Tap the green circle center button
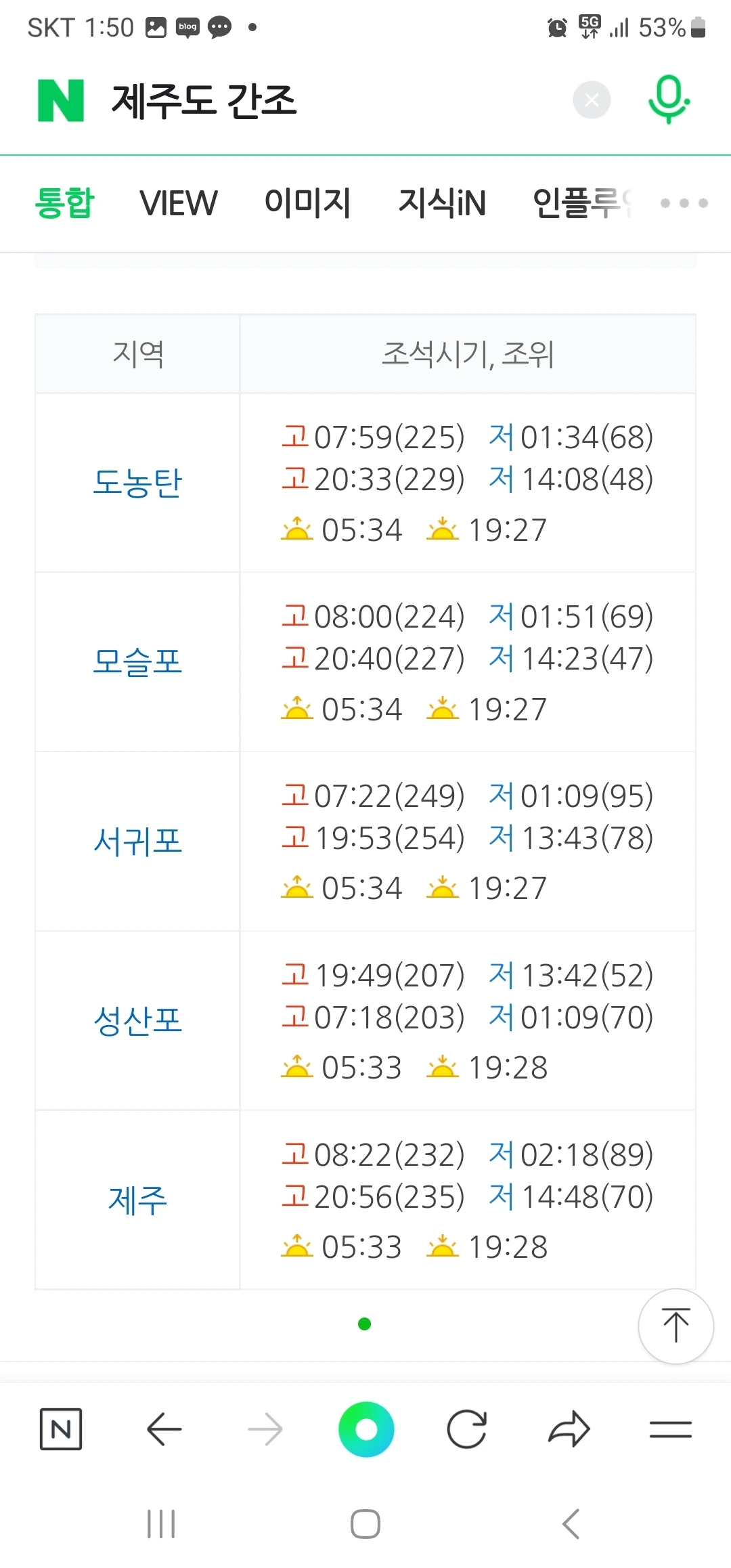 [x=366, y=1429]
